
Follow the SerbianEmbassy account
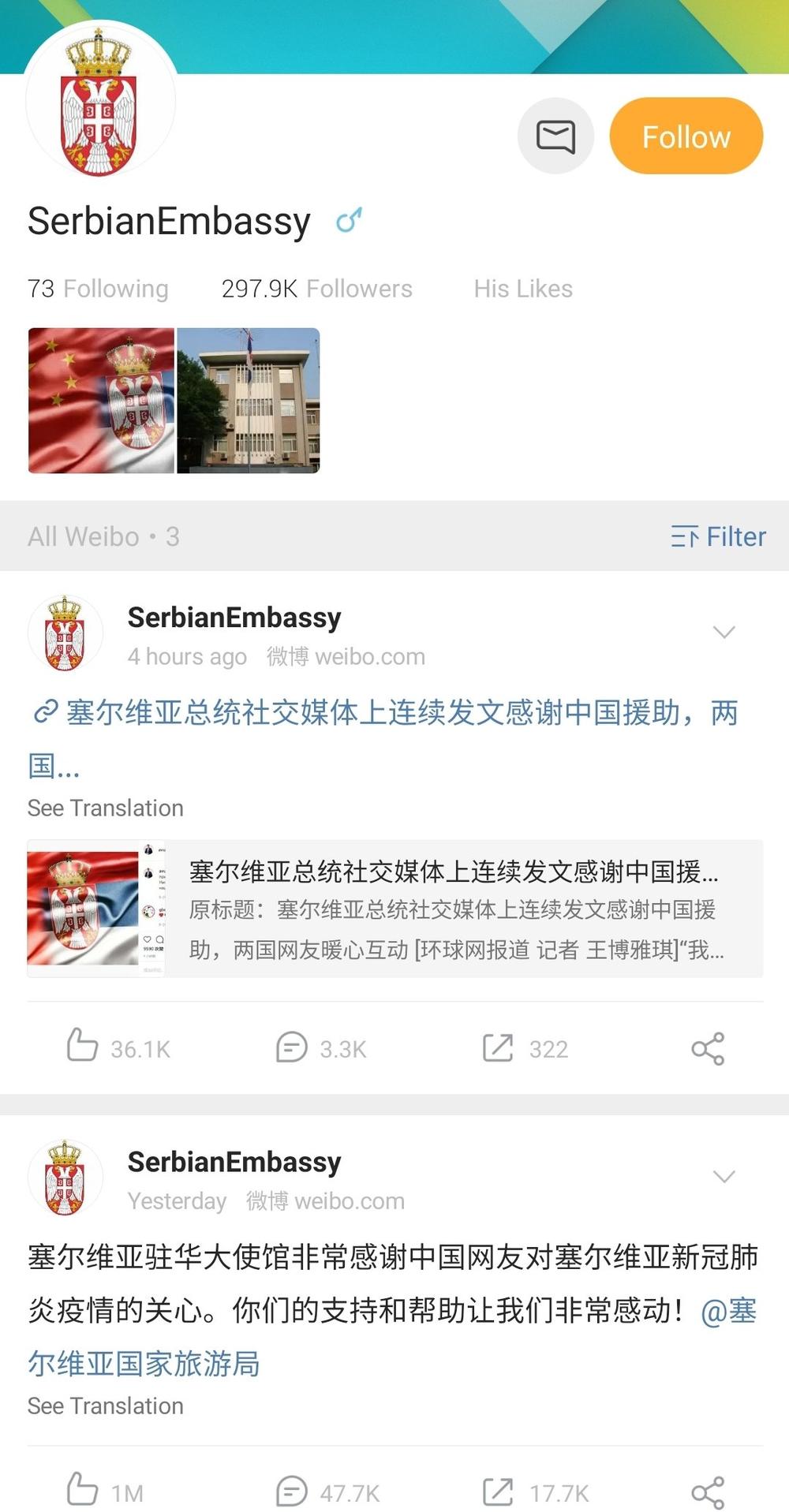686,136
